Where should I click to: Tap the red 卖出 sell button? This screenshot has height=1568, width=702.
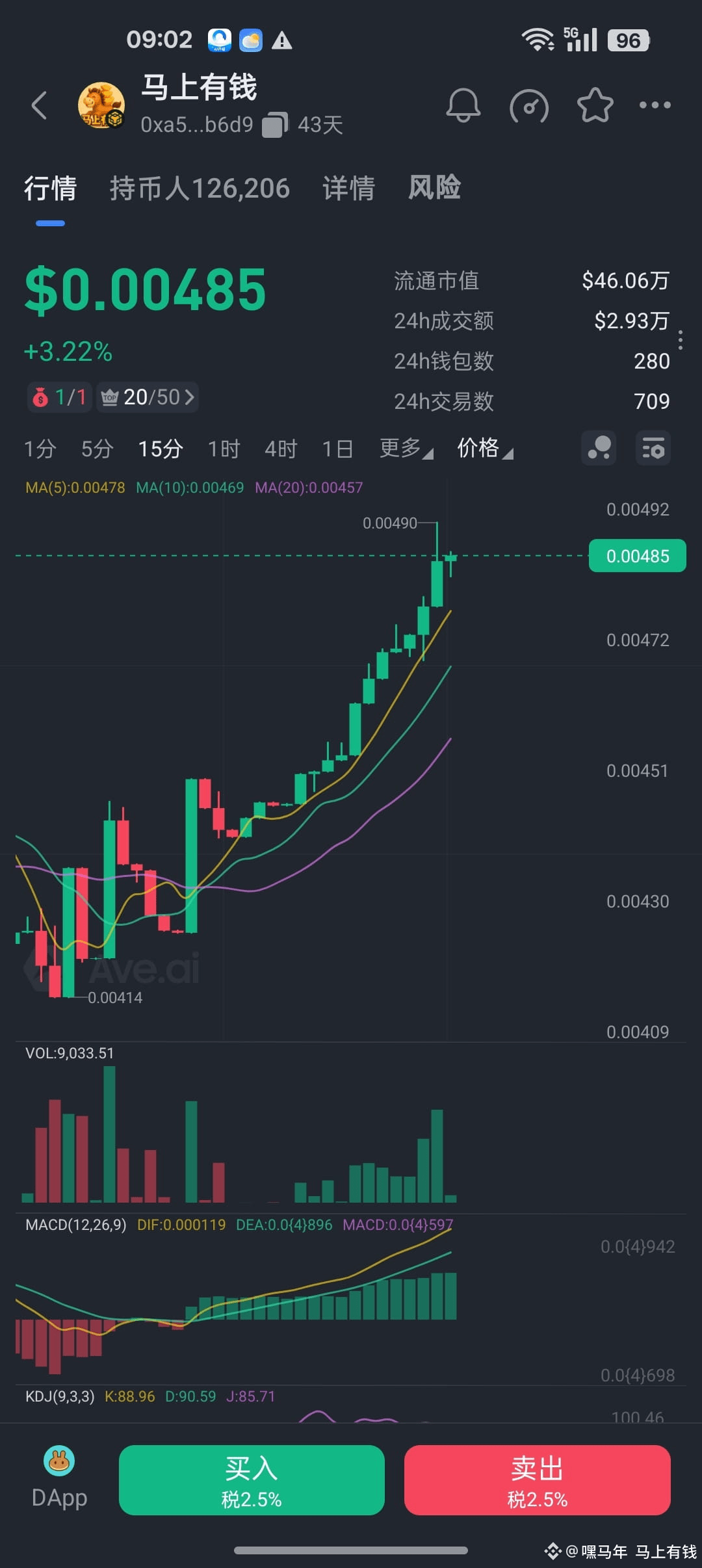pos(537,1480)
